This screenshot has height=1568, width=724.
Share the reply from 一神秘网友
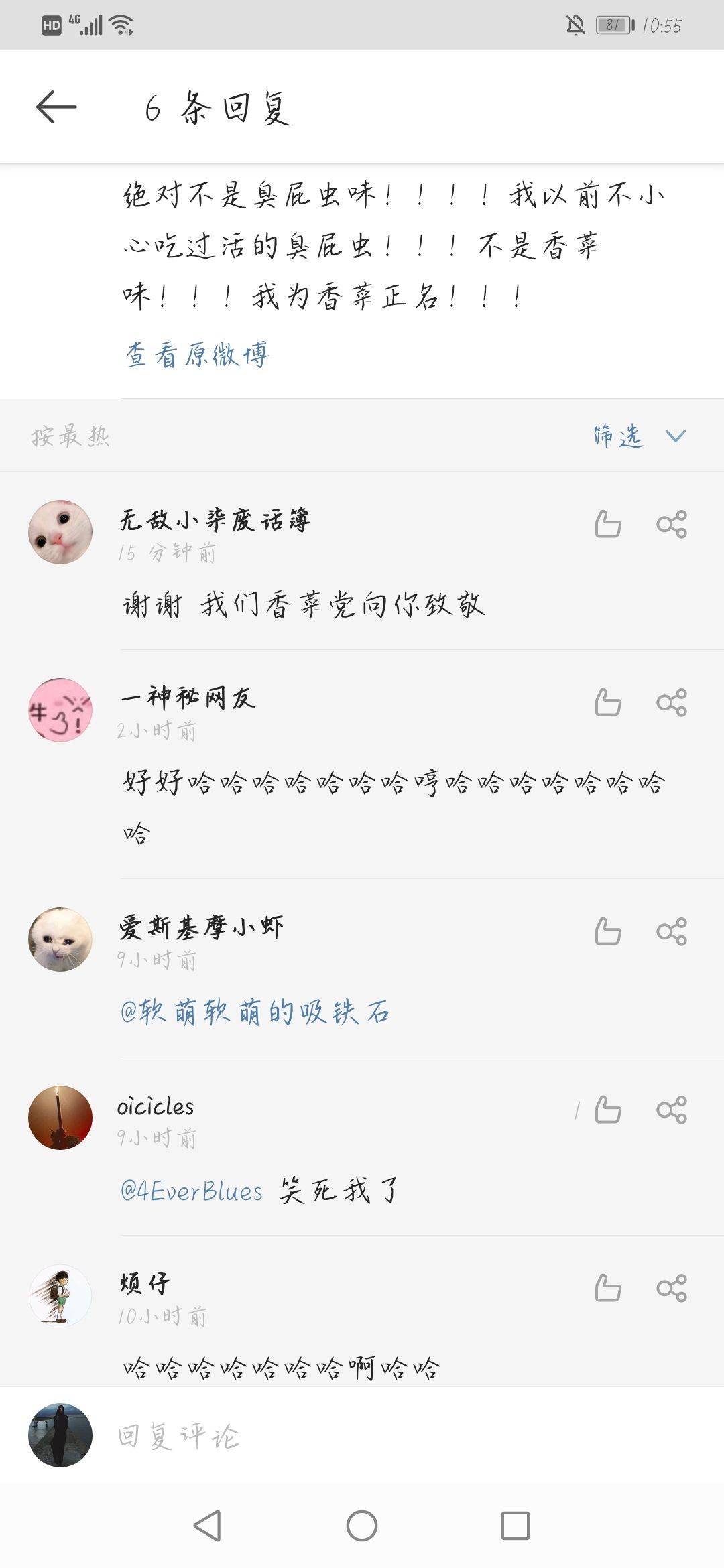point(672,702)
